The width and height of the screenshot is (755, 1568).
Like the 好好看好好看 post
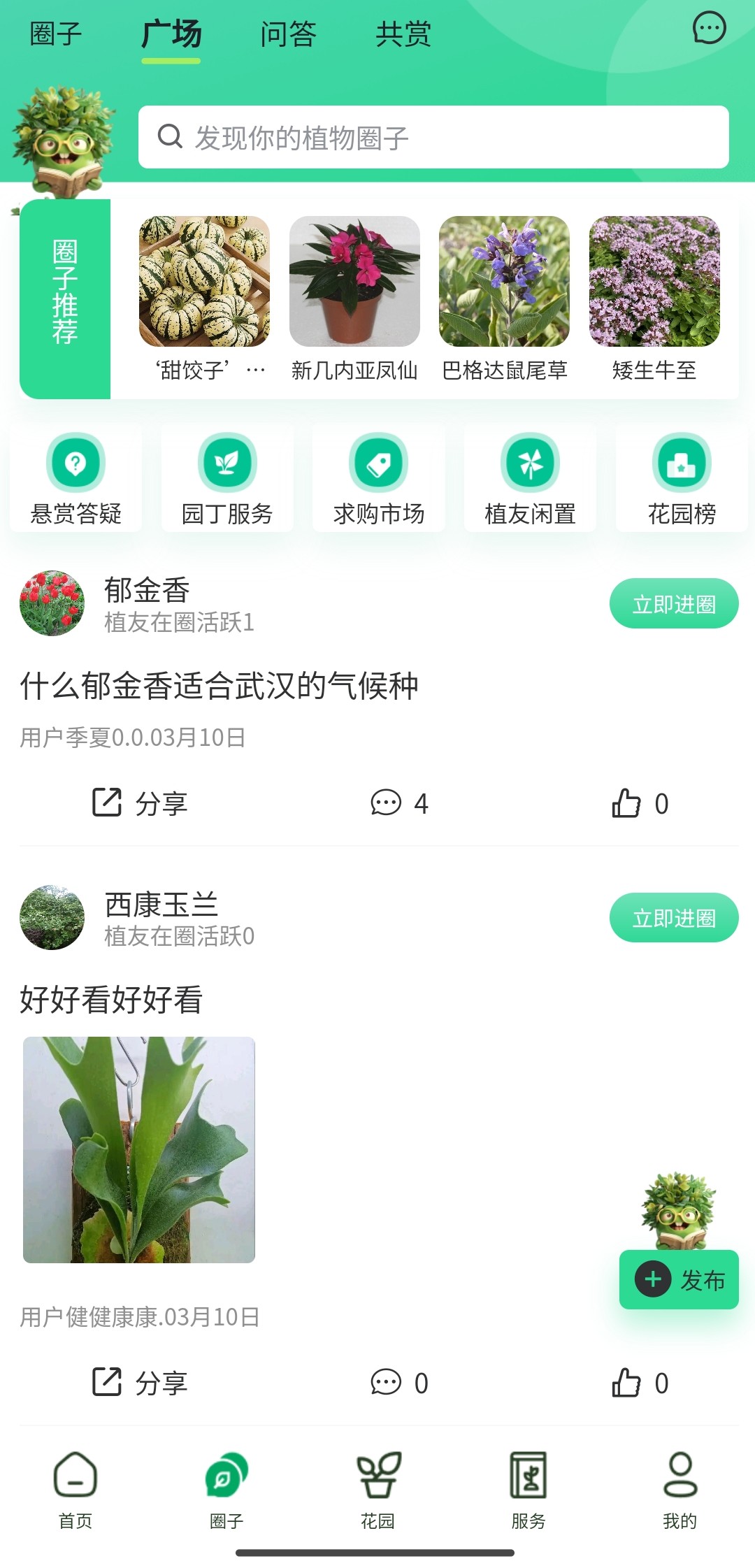[x=640, y=1383]
